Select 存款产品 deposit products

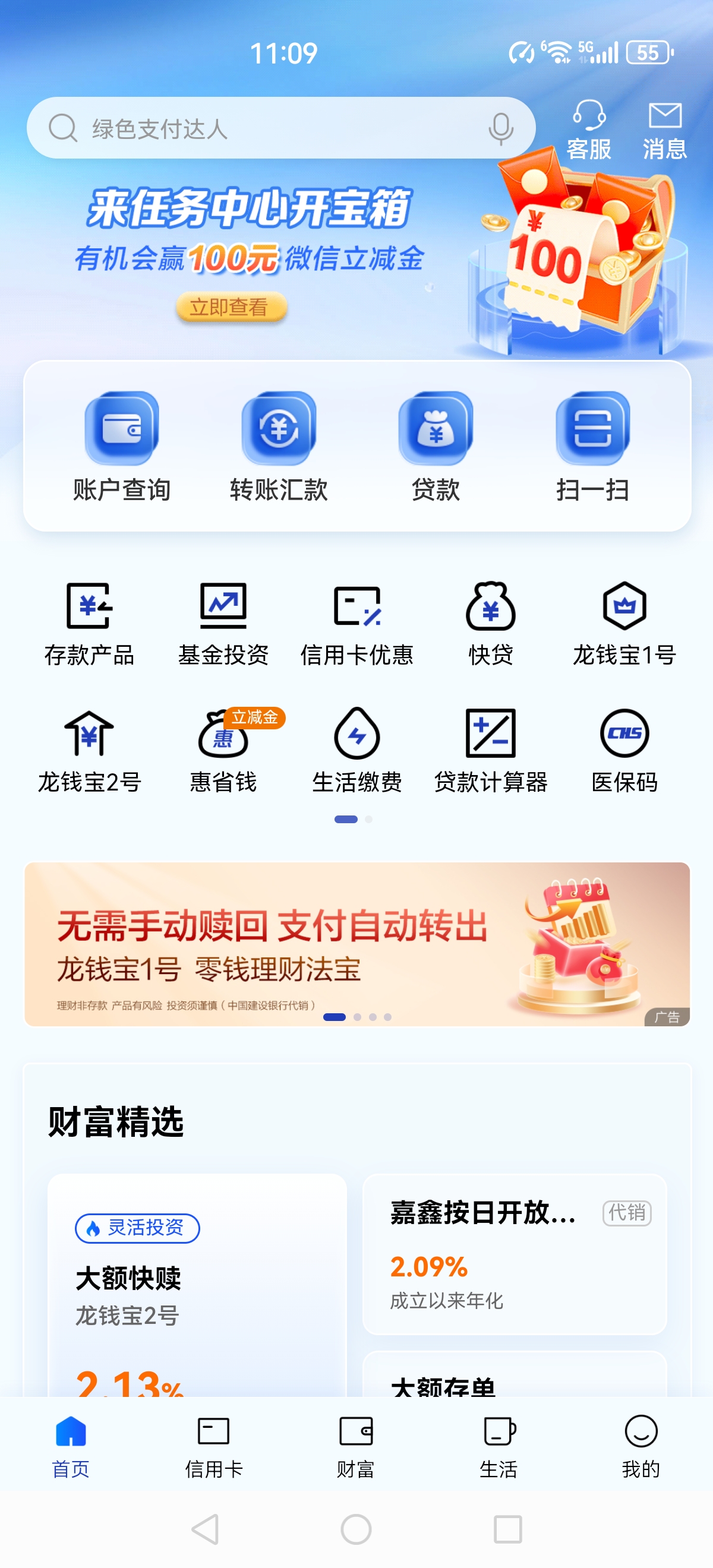click(89, 621)
